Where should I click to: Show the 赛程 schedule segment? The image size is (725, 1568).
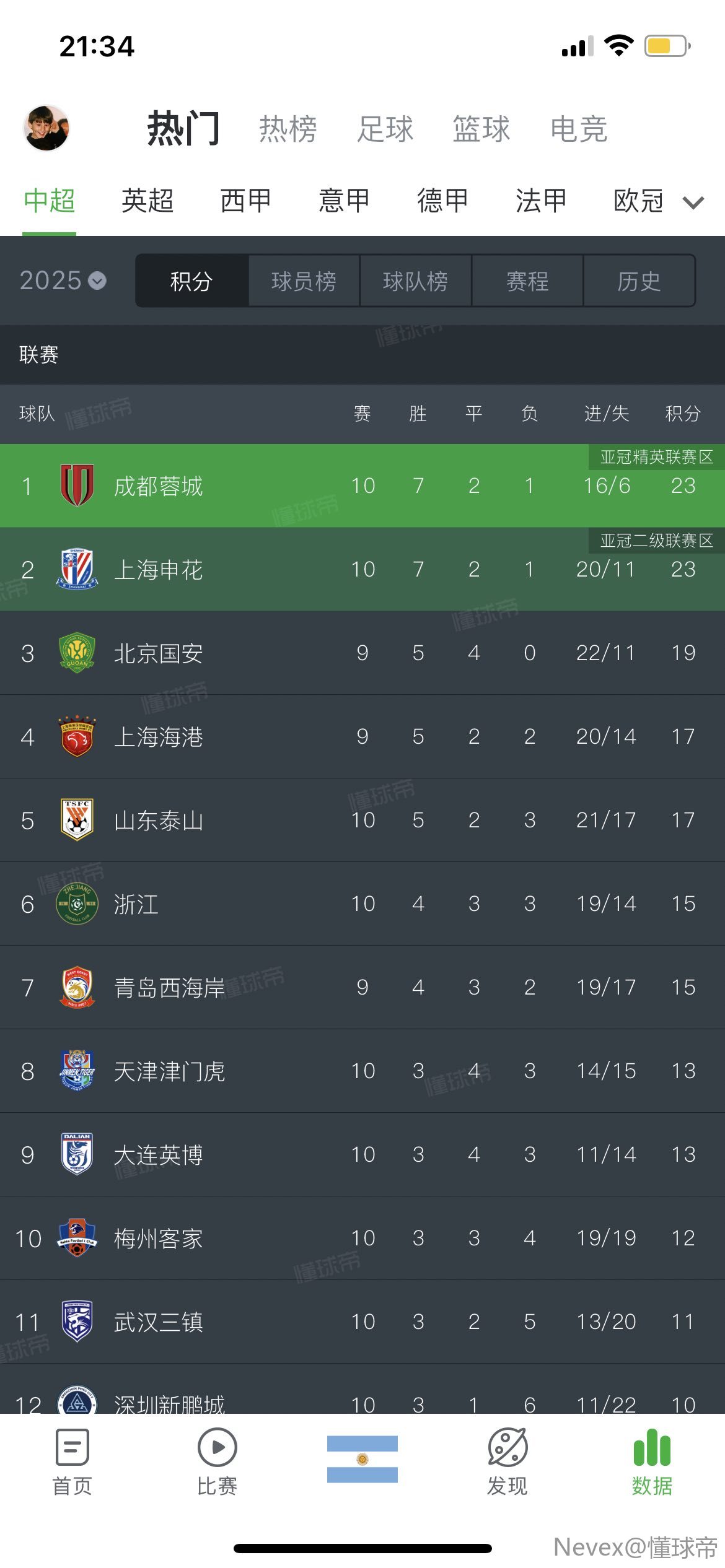(x=527, y=281)
